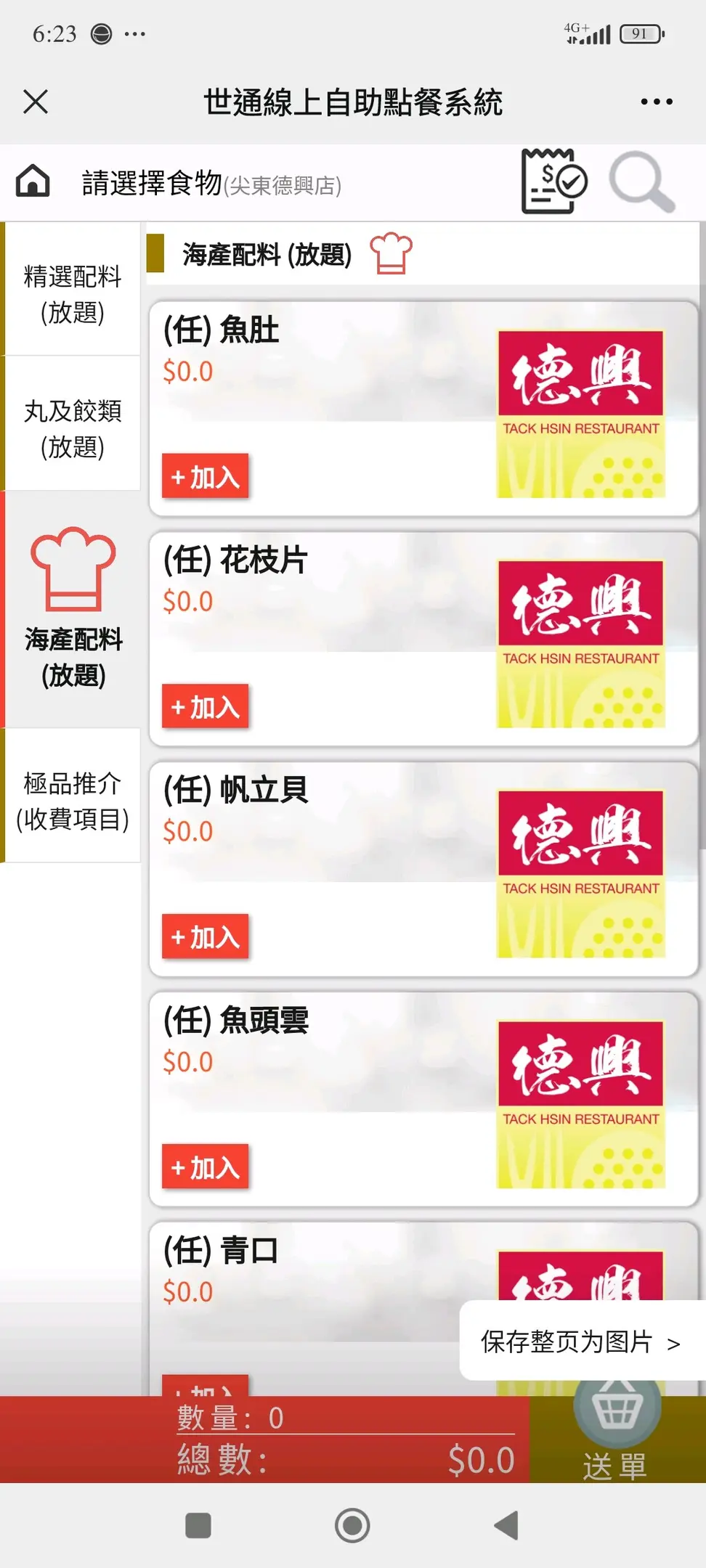Add (任) 魚肚 to the order

[206, 477]
